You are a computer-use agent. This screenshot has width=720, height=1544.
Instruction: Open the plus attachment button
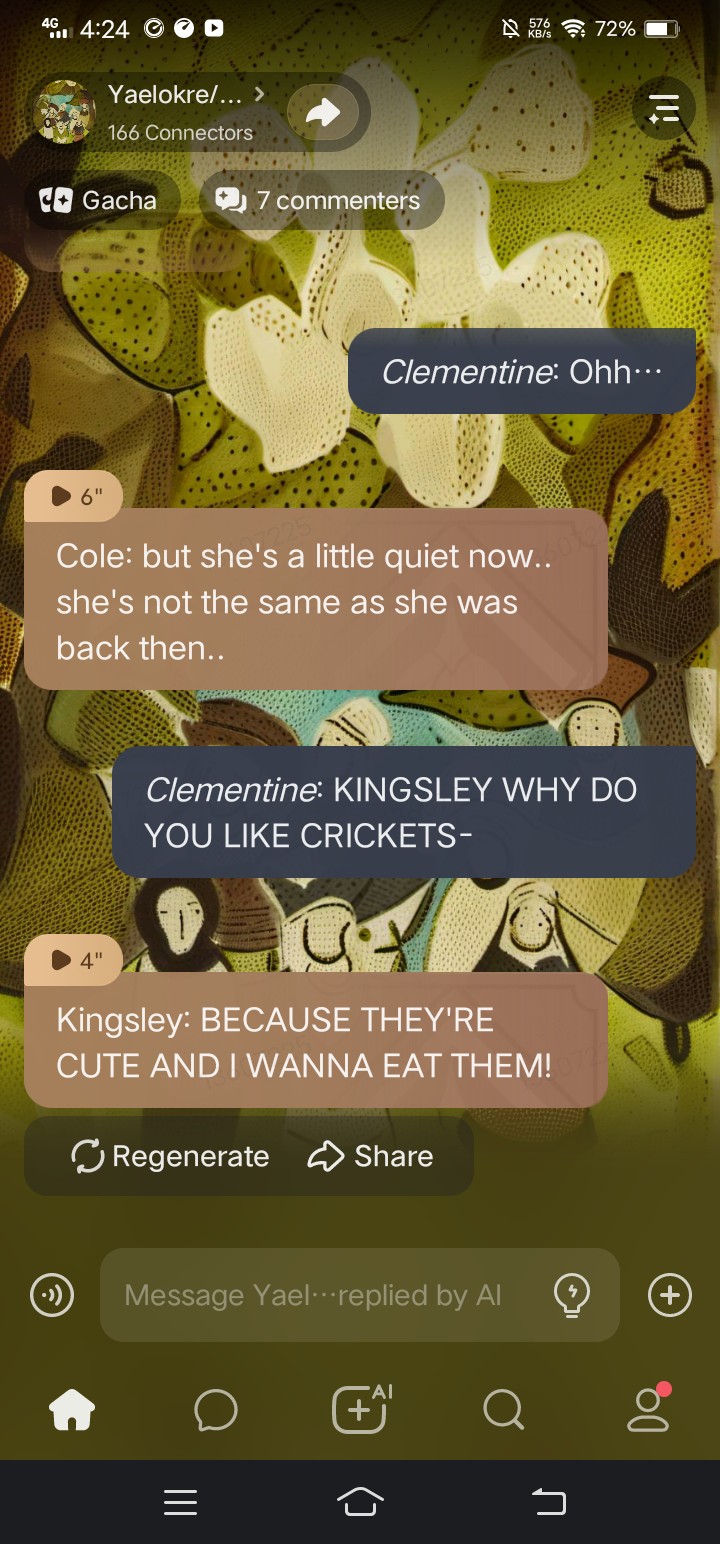point(669,1295)
